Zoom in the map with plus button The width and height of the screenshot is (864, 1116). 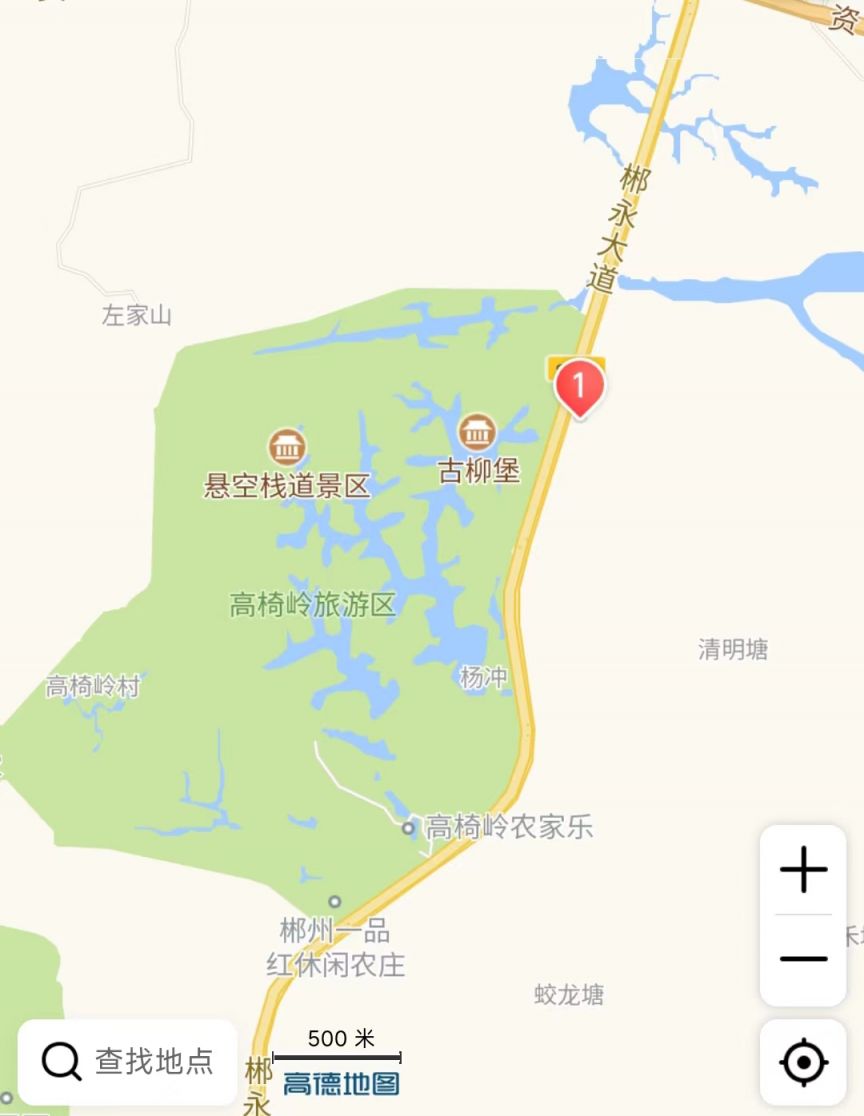803,870
